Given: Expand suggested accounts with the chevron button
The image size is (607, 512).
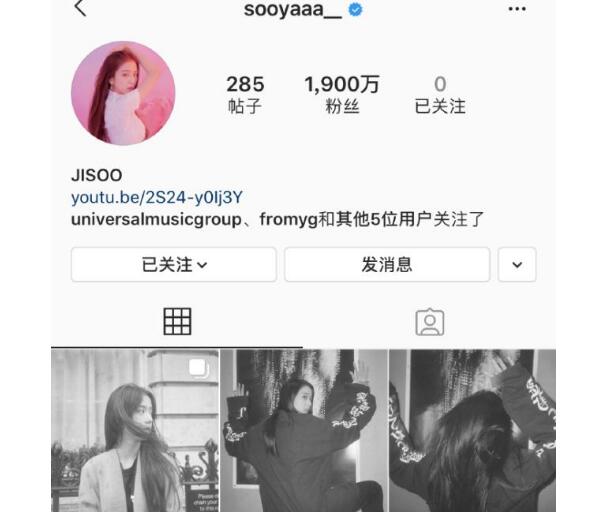Looking at the screenshot, I should click(x=517, y=265).
